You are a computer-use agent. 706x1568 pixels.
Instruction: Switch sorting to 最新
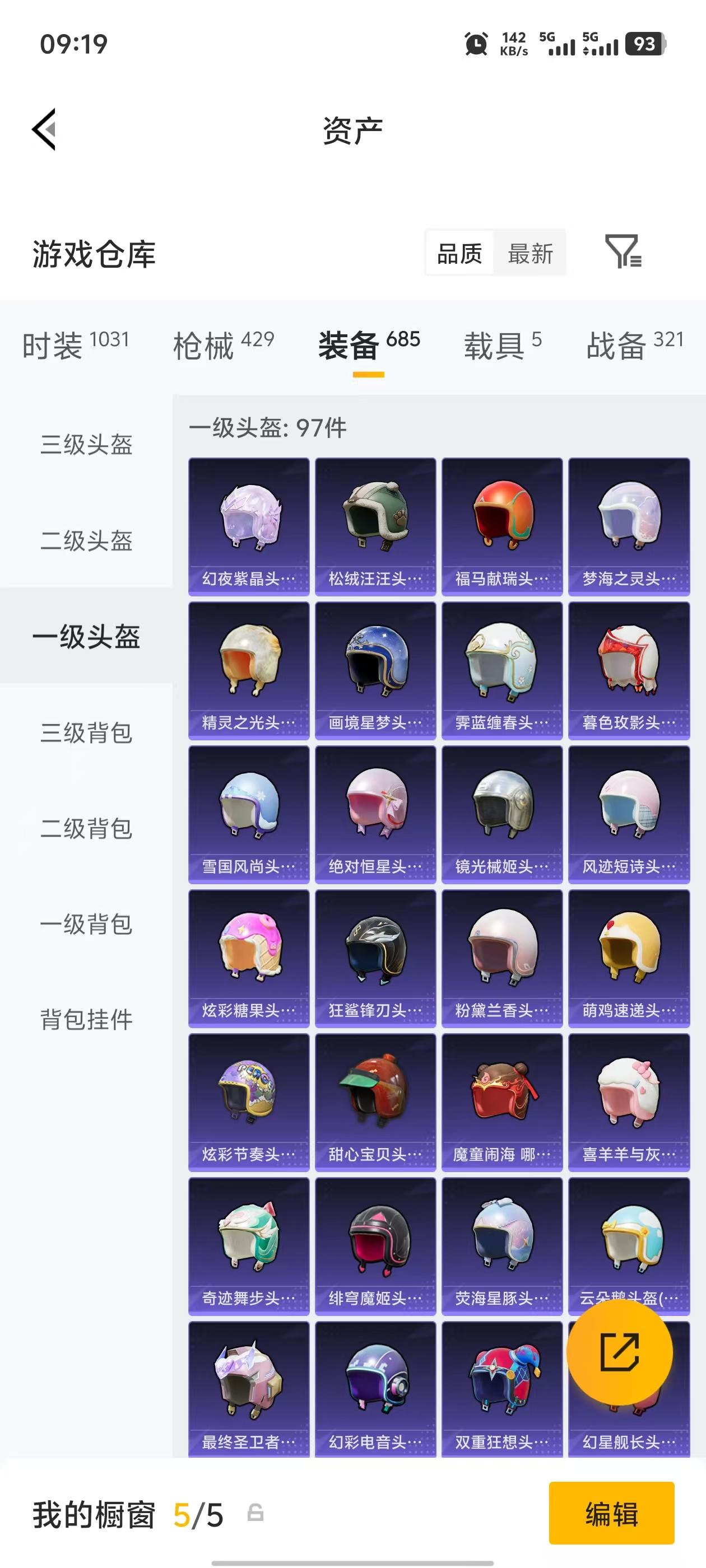click(530, 254)
